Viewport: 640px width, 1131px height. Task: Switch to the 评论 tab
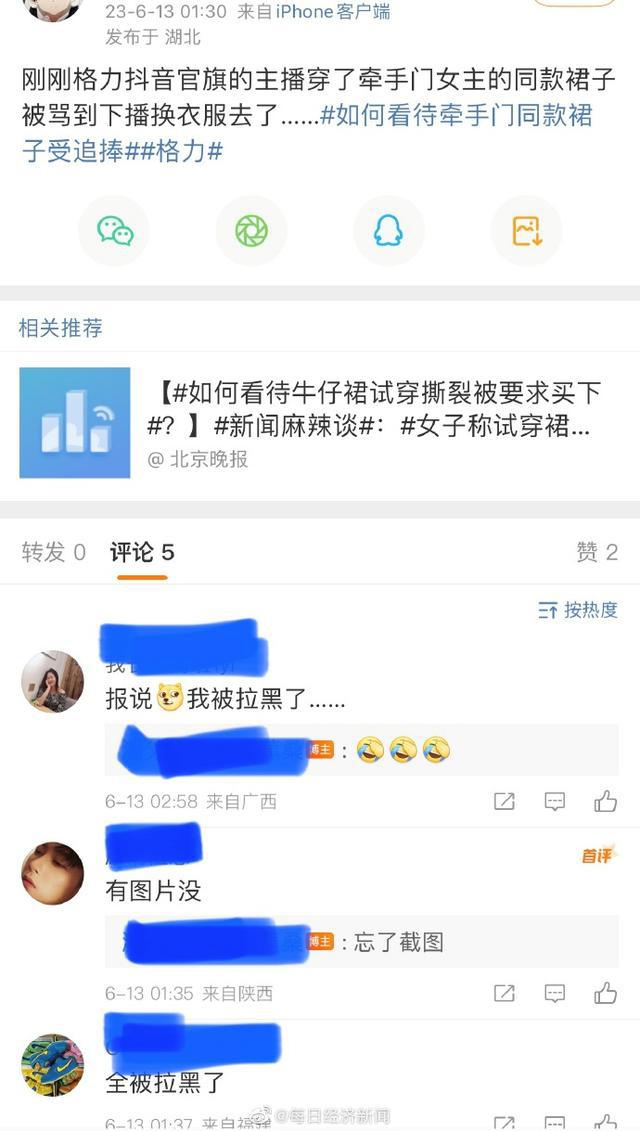click(x=142, y=552)
